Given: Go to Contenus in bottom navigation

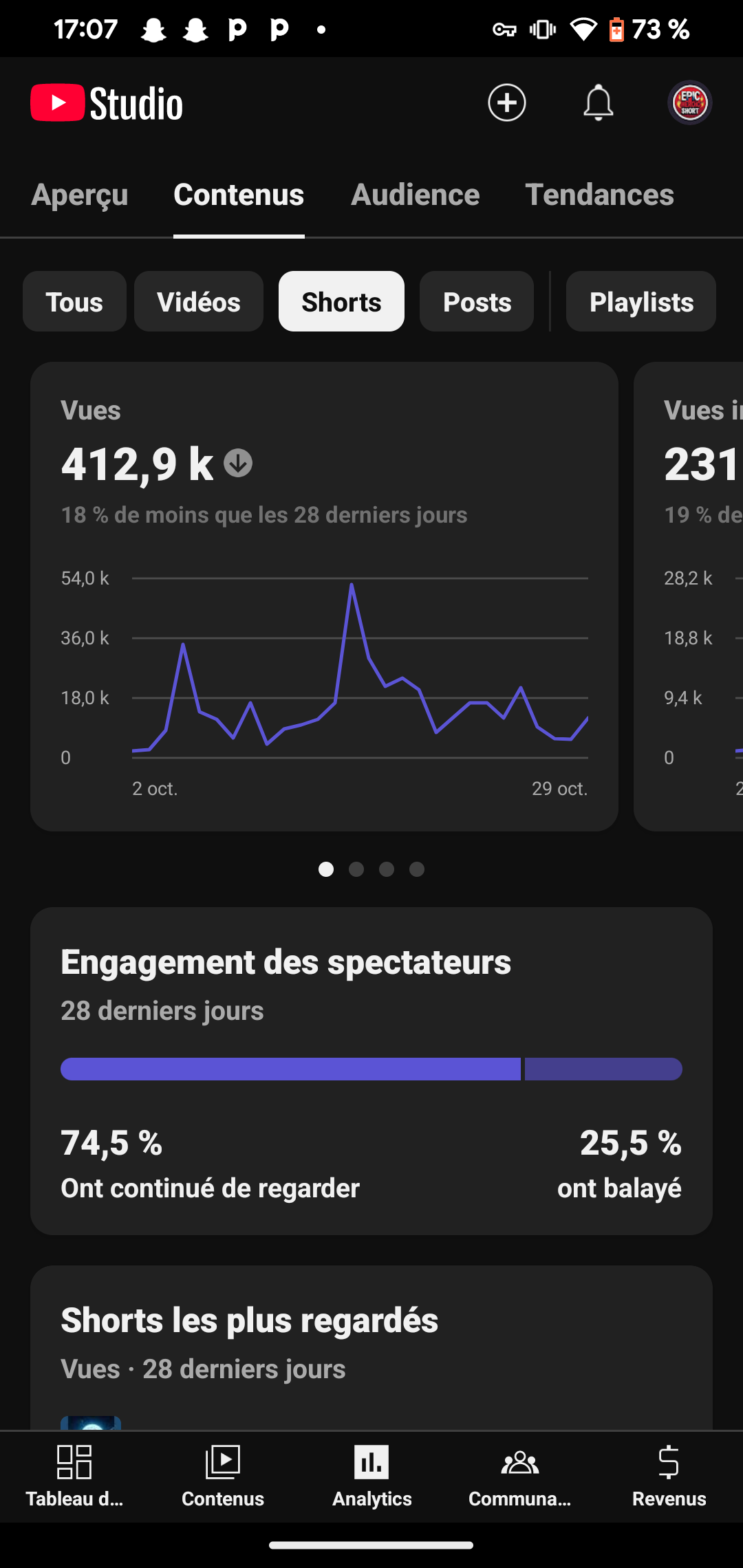Looking at the screenshot, I should point(223,1476).
